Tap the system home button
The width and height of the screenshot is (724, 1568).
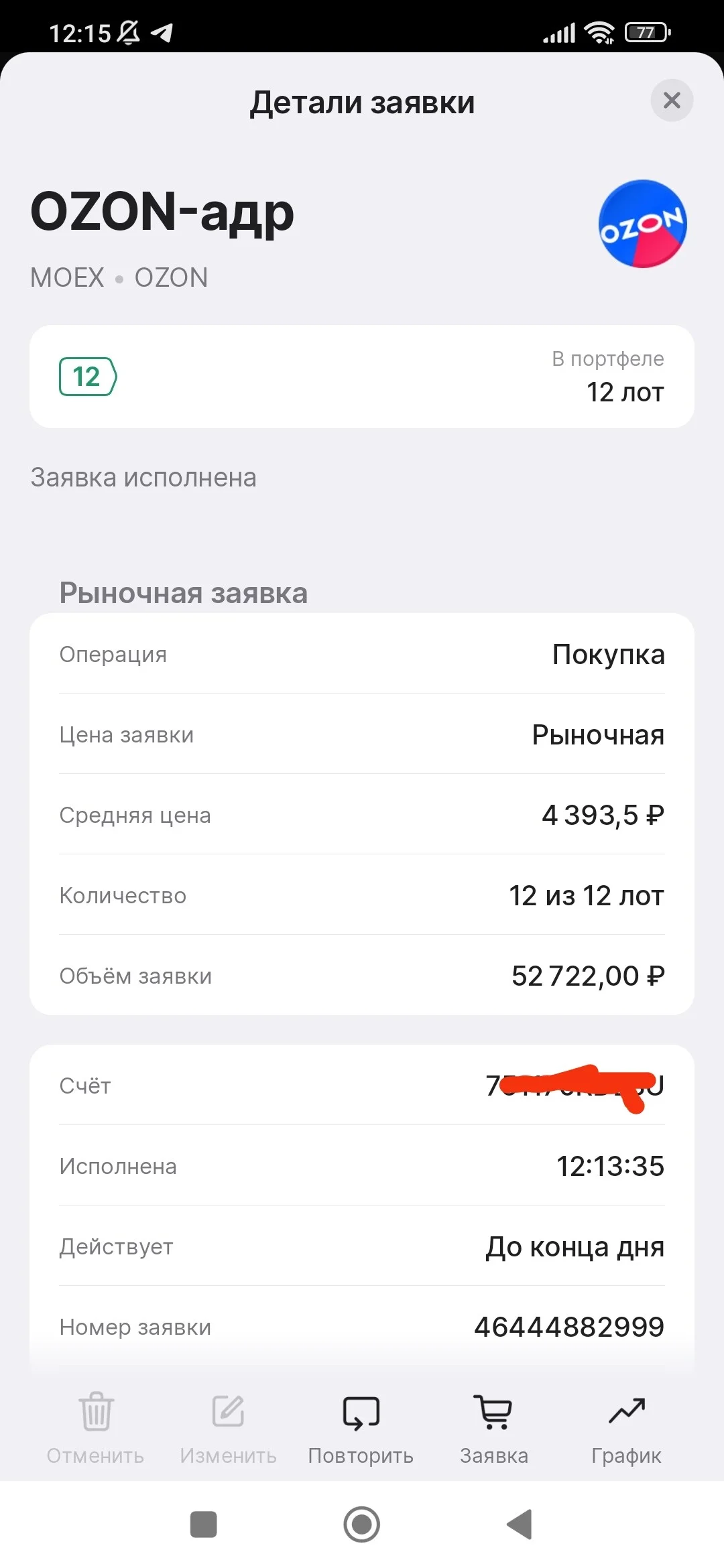tap(362, 1524)
